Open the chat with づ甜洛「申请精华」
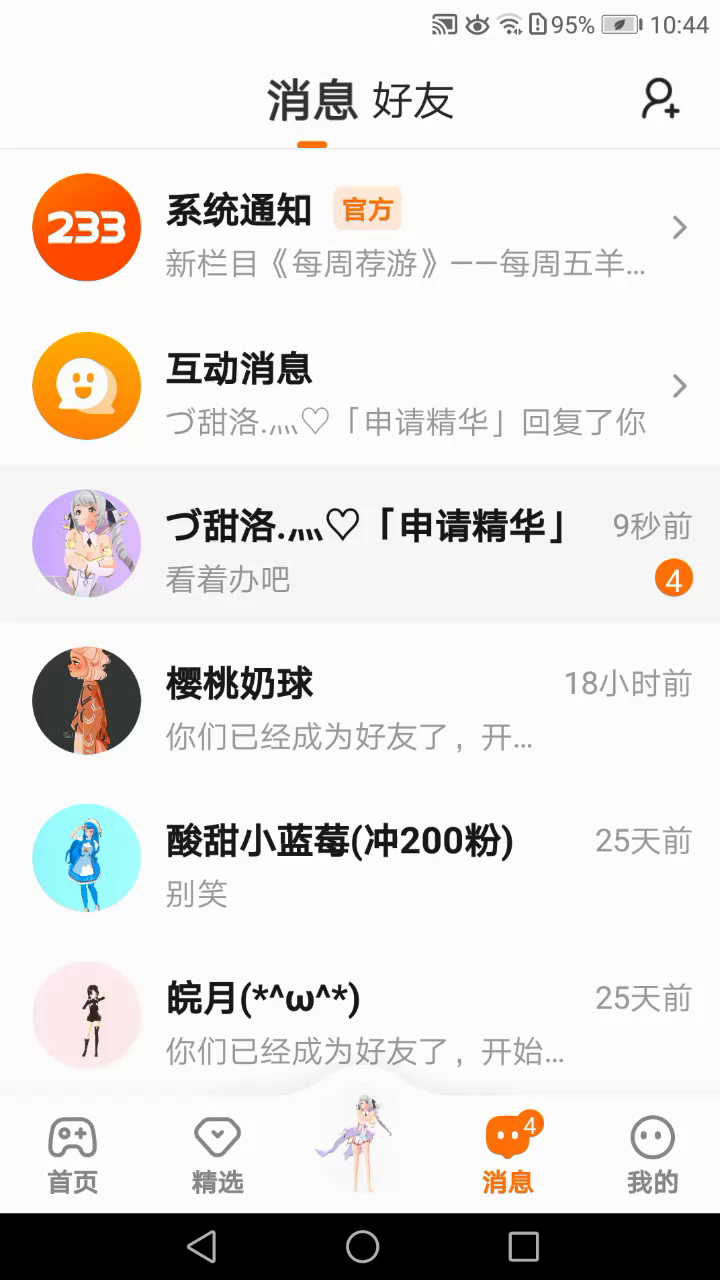This screenshot has height=1280, width=720. (360, 544)
